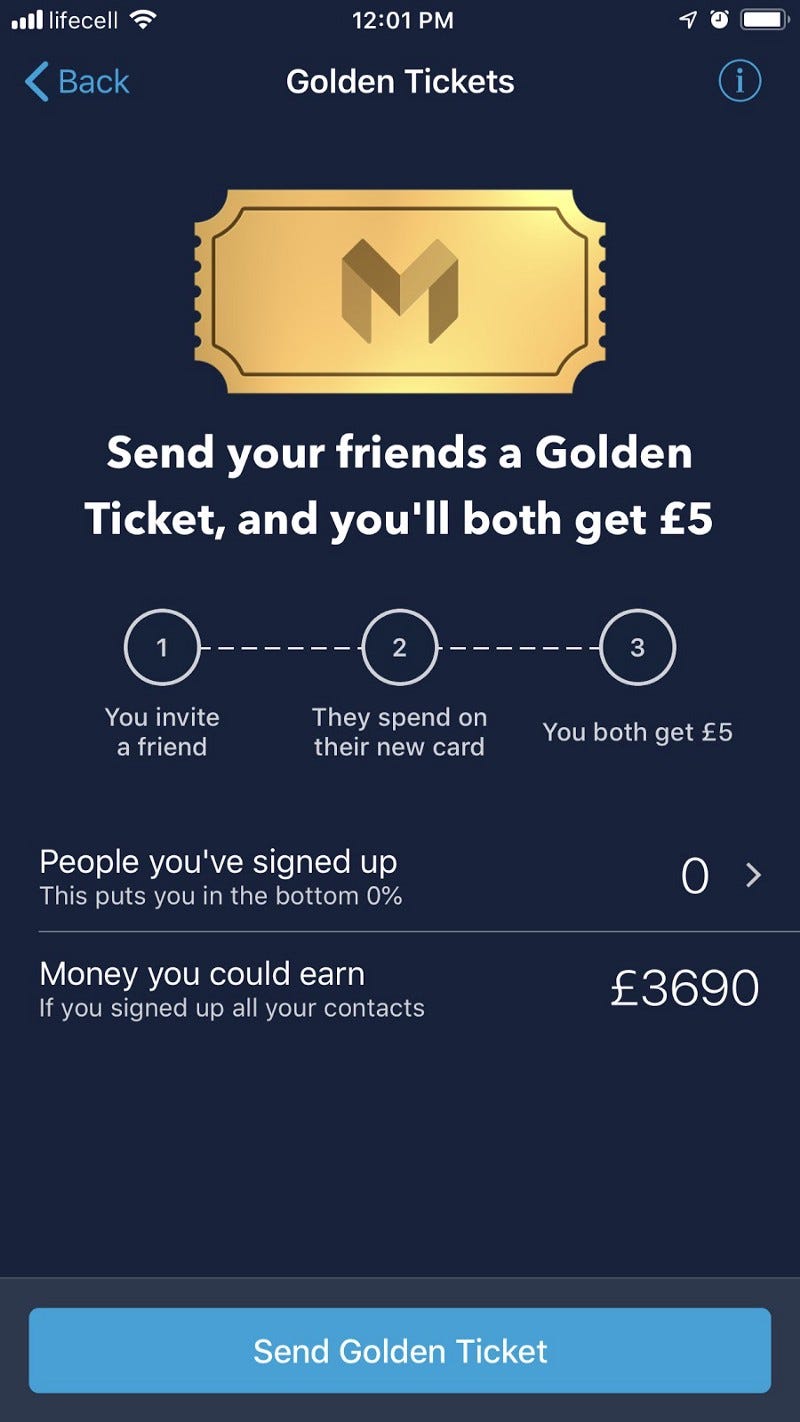The height and width of the screenshot is (1422, 800).
Task: Tap the Send Golden Ticket button
Action: [400, 1351]
